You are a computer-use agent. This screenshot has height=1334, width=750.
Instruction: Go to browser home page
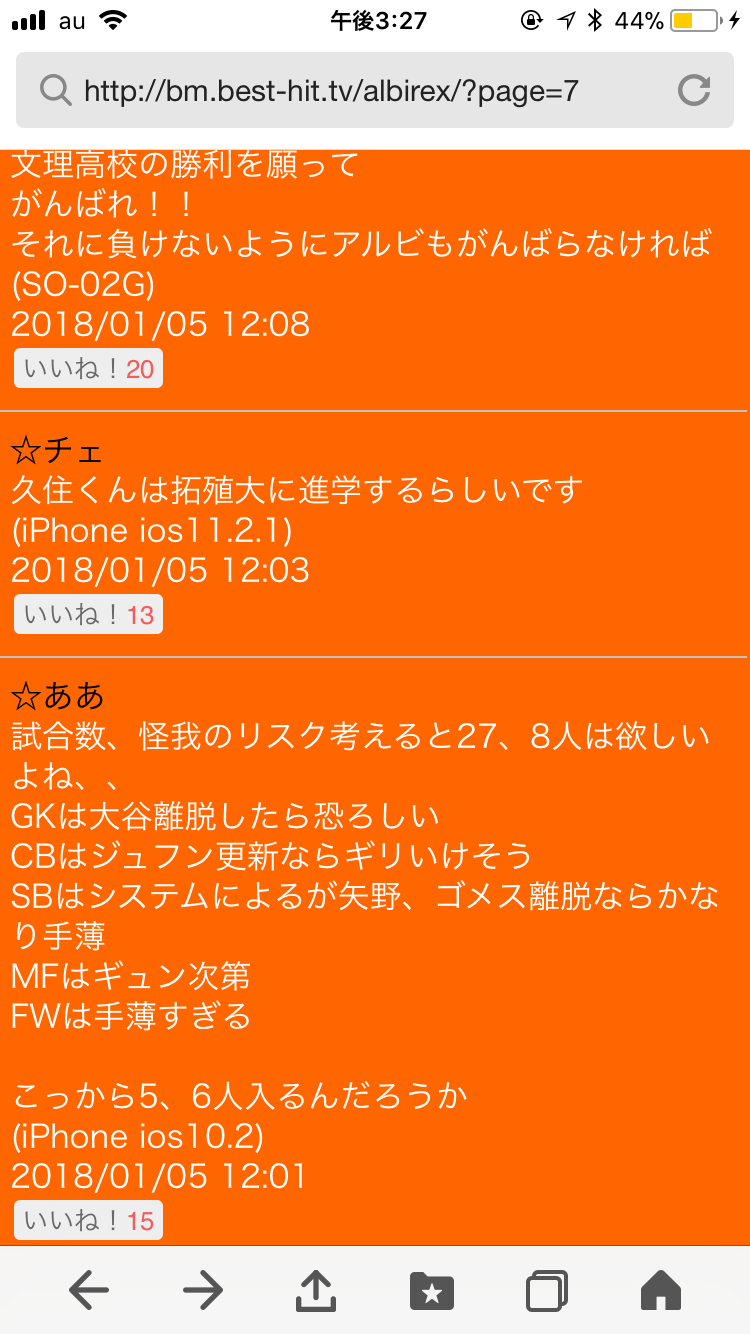(660, 1290)
